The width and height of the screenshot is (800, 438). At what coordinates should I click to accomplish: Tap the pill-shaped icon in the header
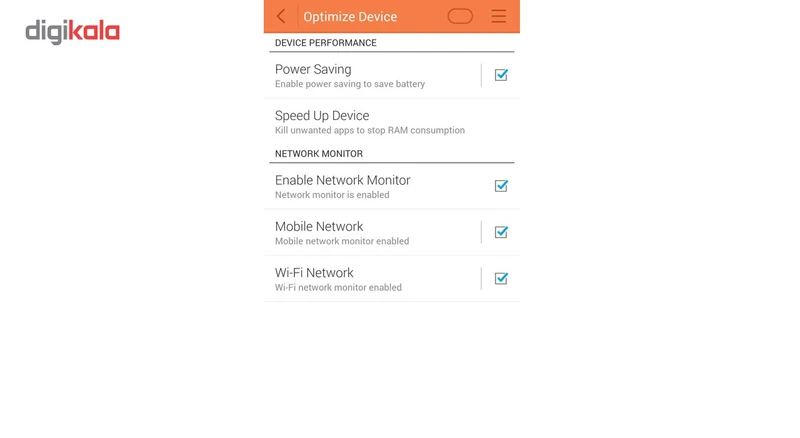[x=460, y=16]
